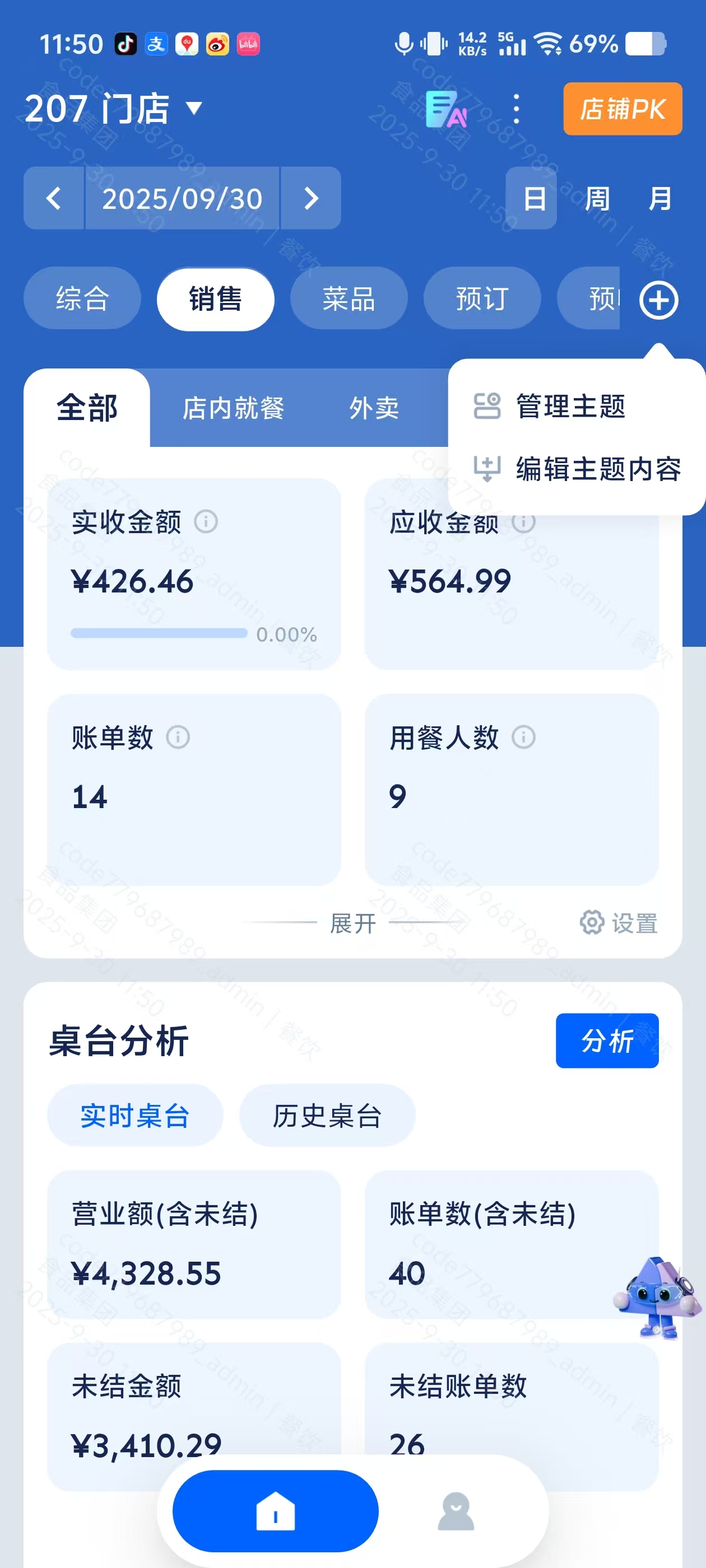Tap the 店铺PK button

(x=622, y=109)
